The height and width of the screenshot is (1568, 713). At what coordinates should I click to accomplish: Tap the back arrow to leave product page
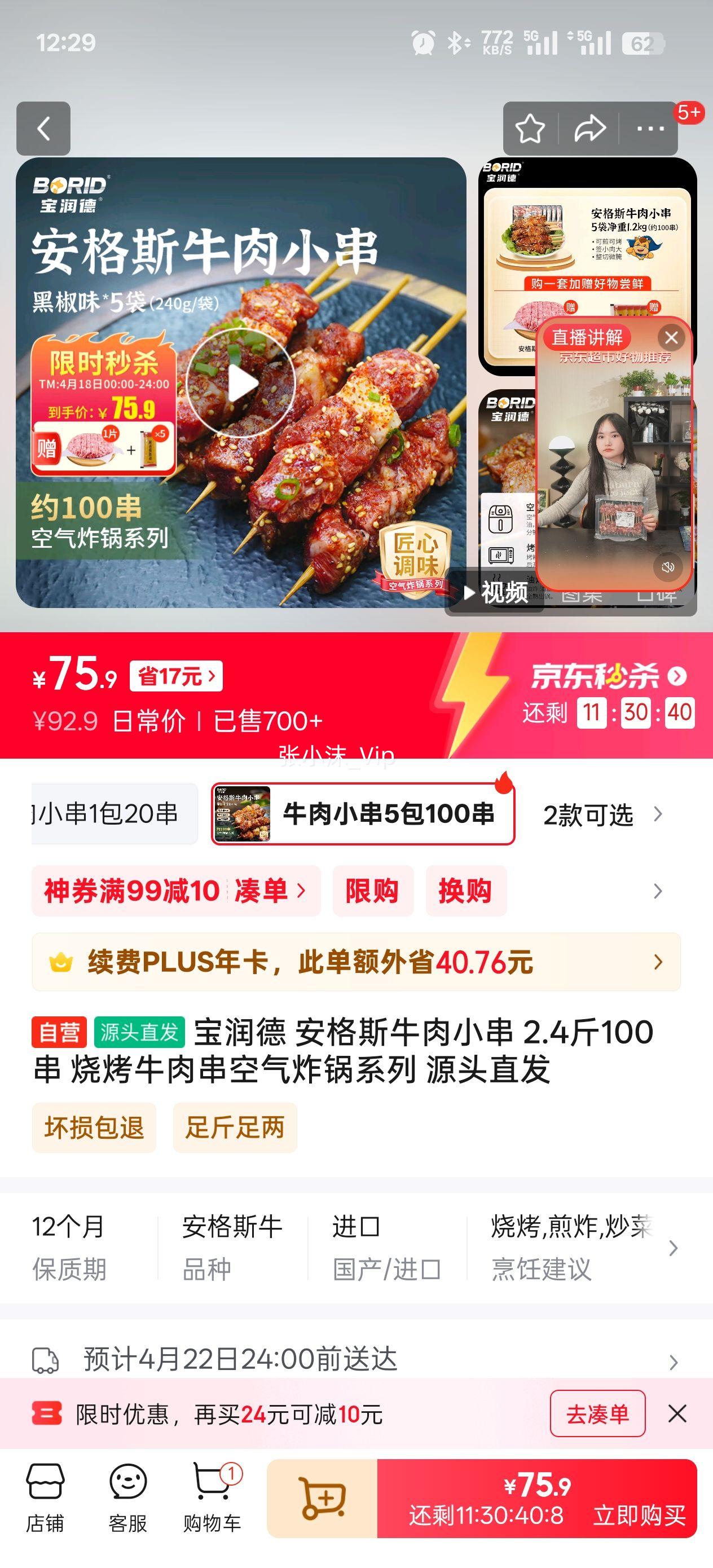tap(43, 129)
